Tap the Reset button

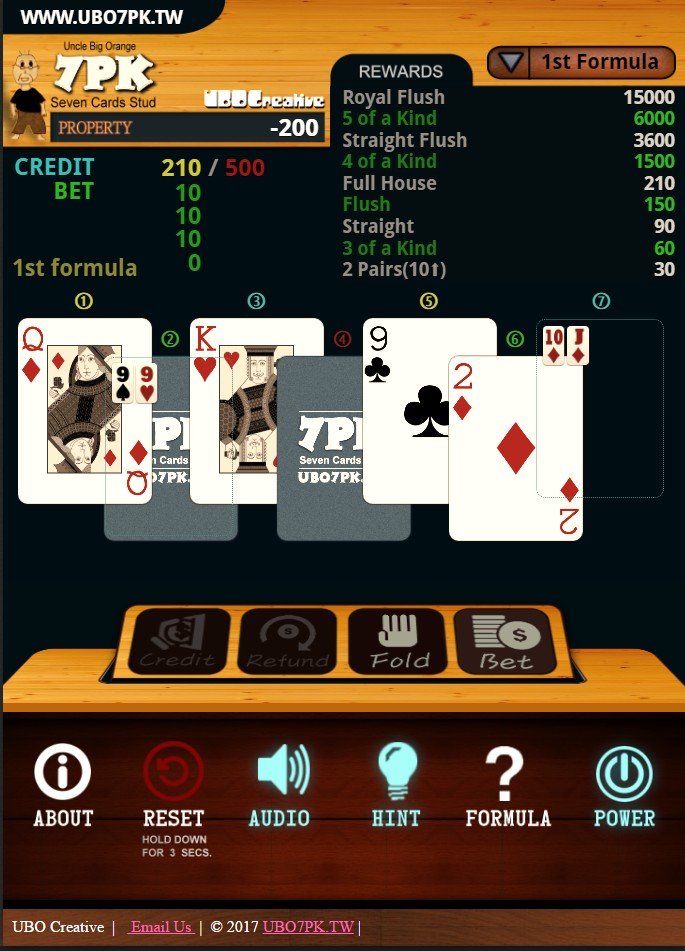click(173, 787)
